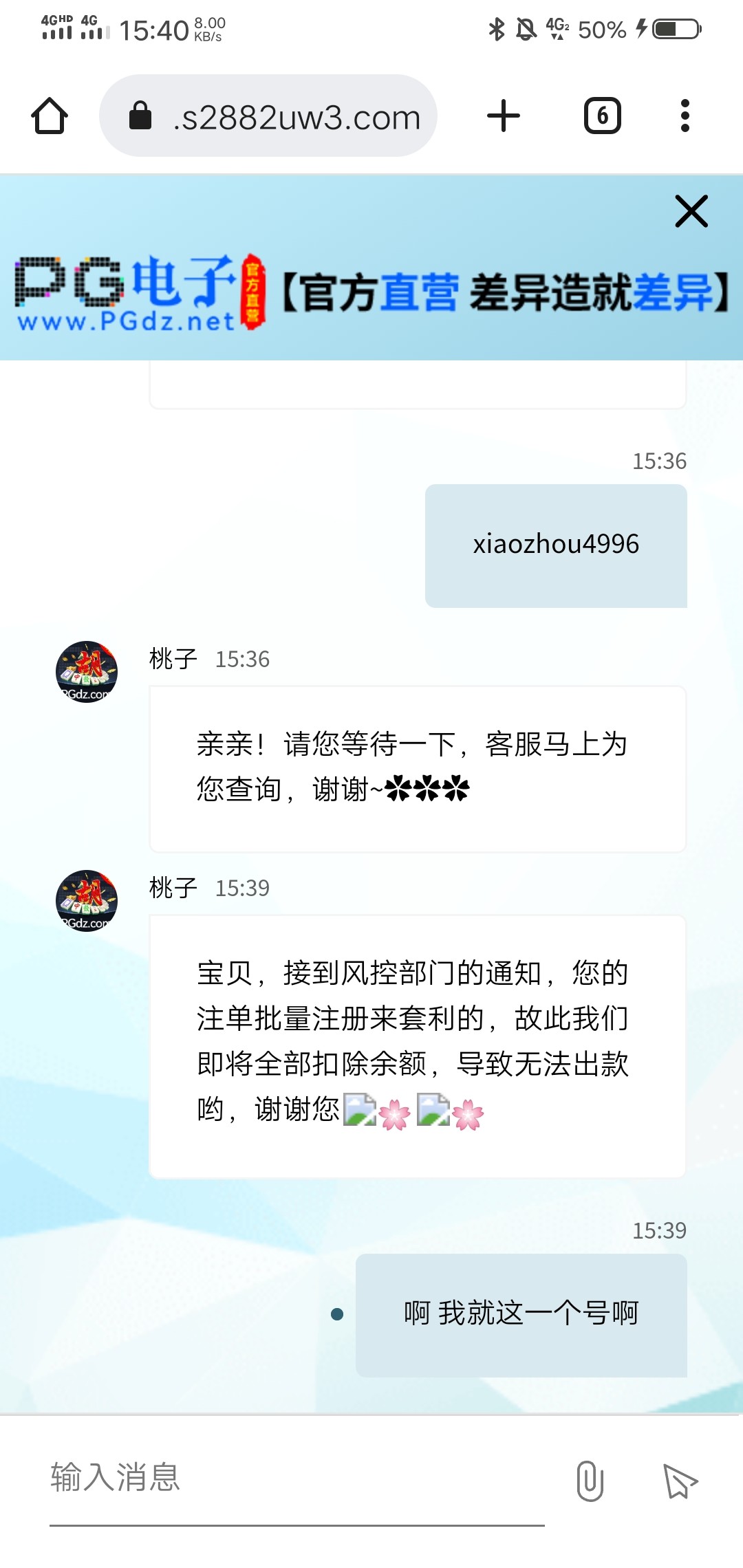Open the tab switcher showing 6 tabs
Image resolution: width=743 pixels, height=1568 pixels.
[602, 116]
